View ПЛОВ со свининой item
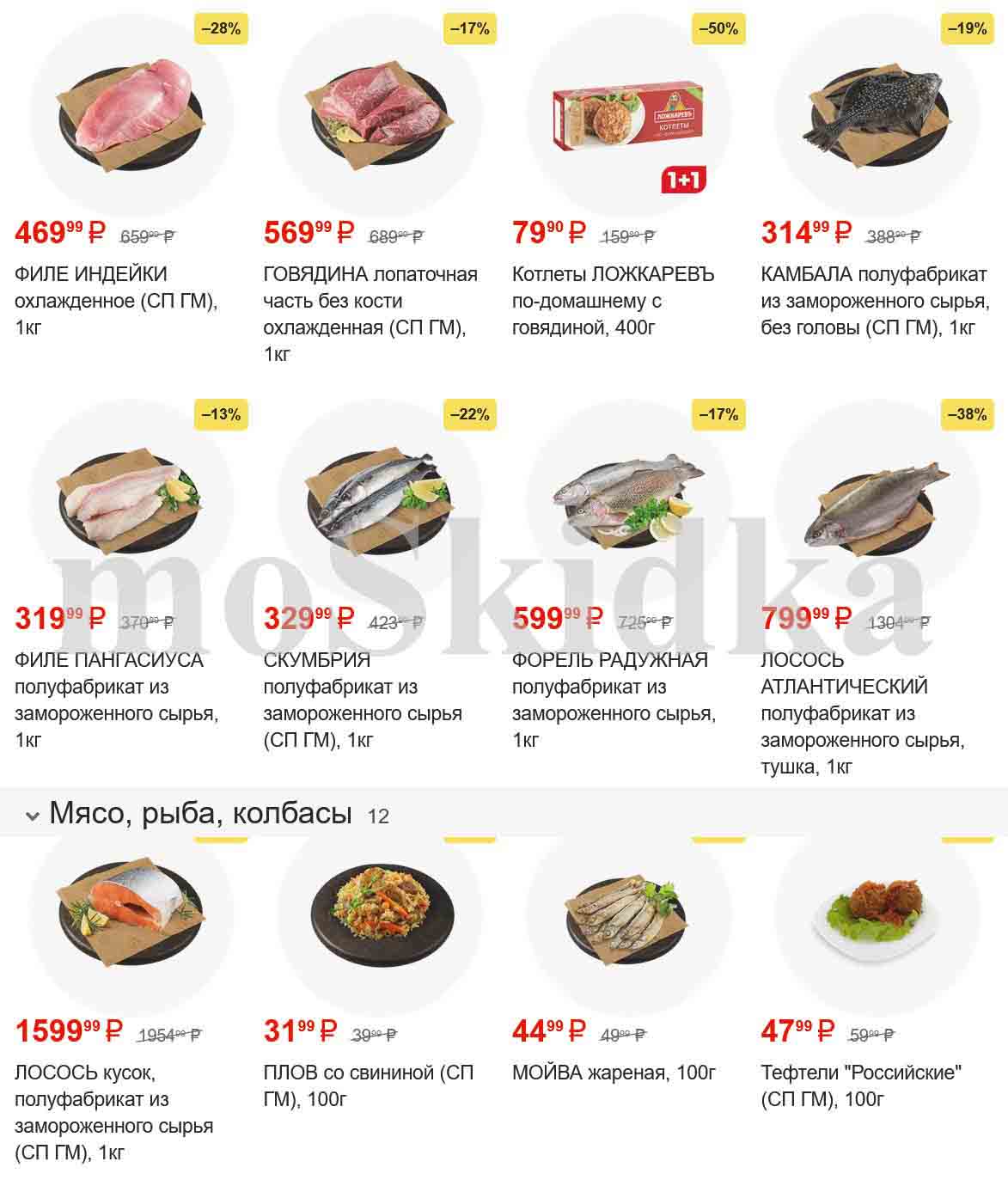This screenshot has height=1186, width=1008. 368,1085
